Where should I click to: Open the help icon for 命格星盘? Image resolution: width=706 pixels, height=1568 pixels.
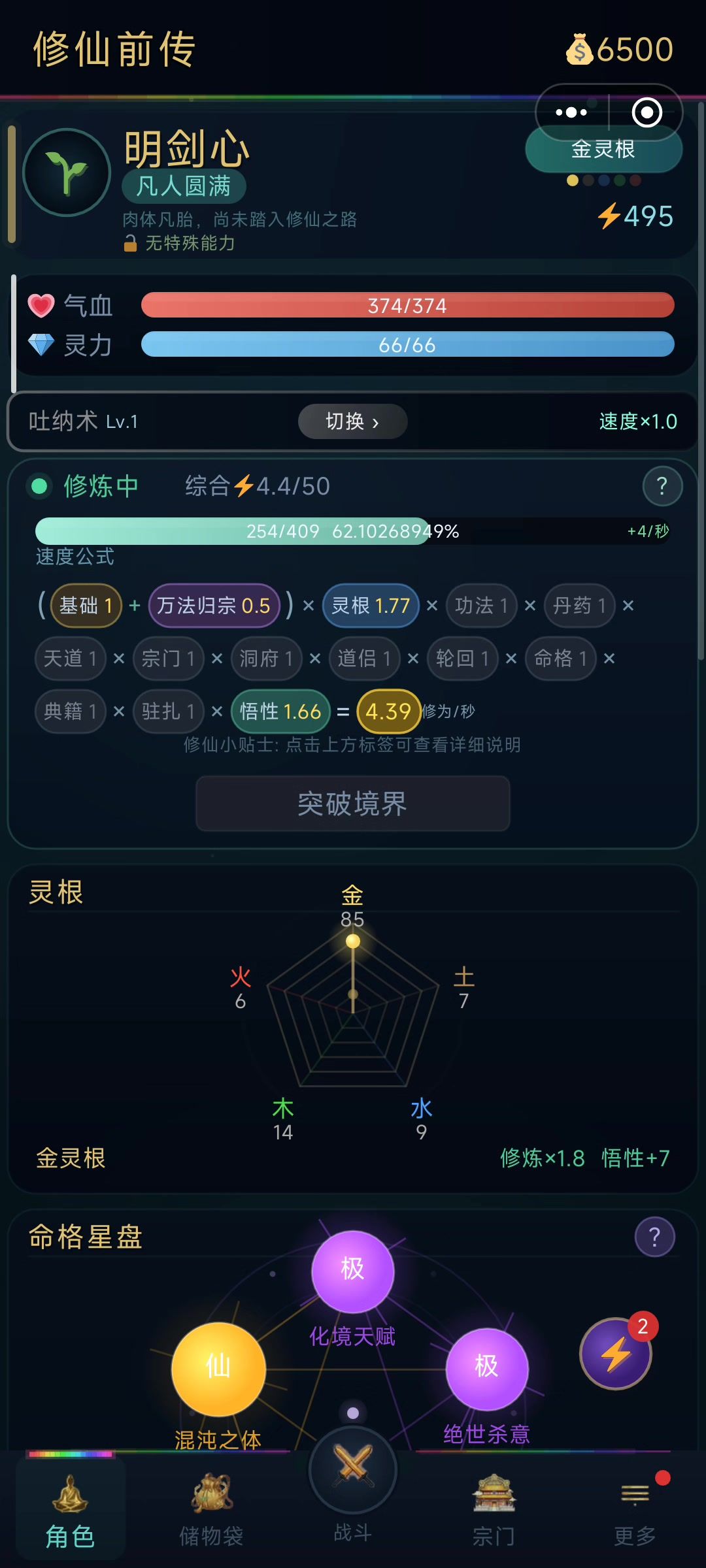click(654, 1237)
